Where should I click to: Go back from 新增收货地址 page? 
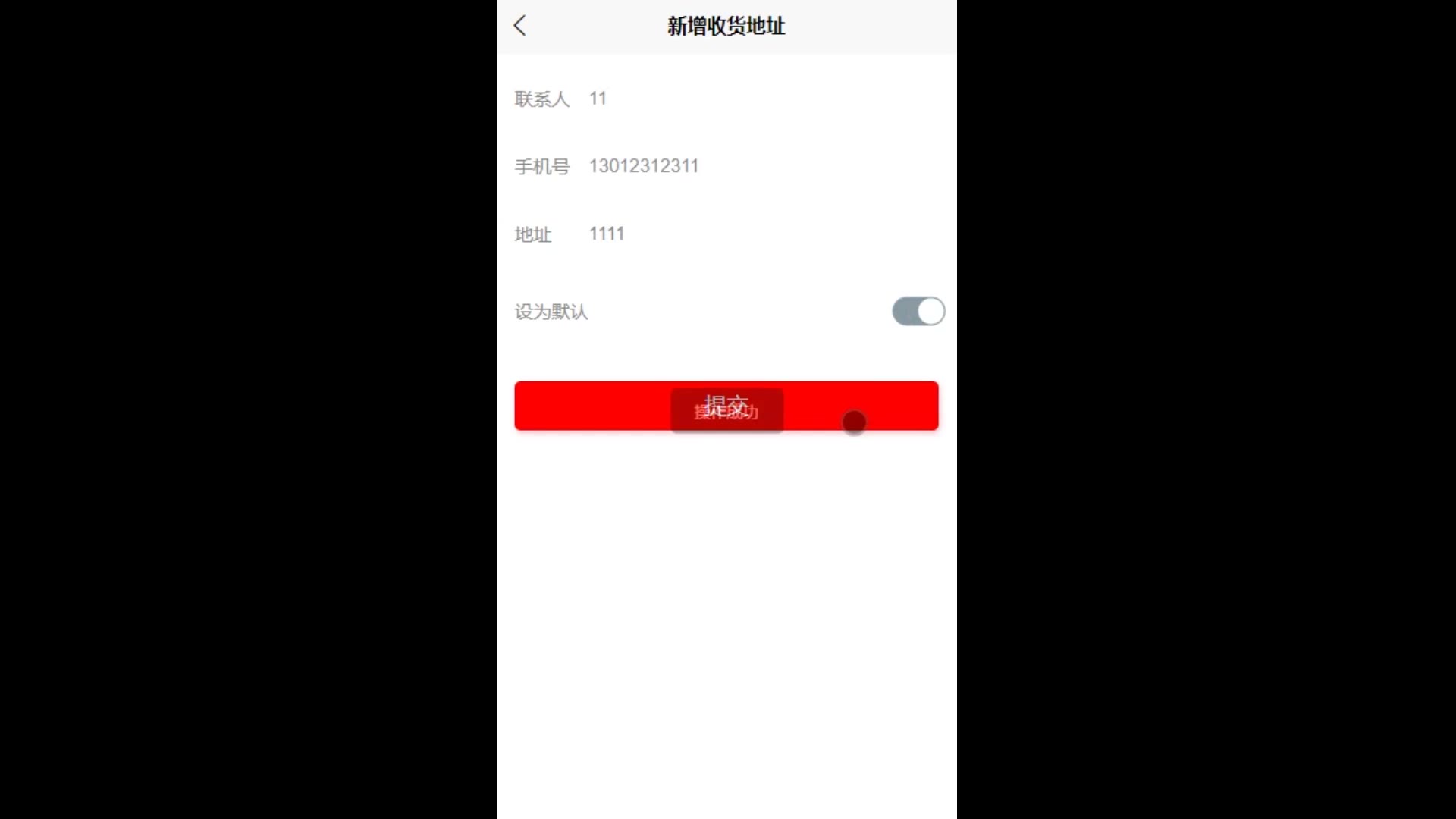tap(520, 26)
